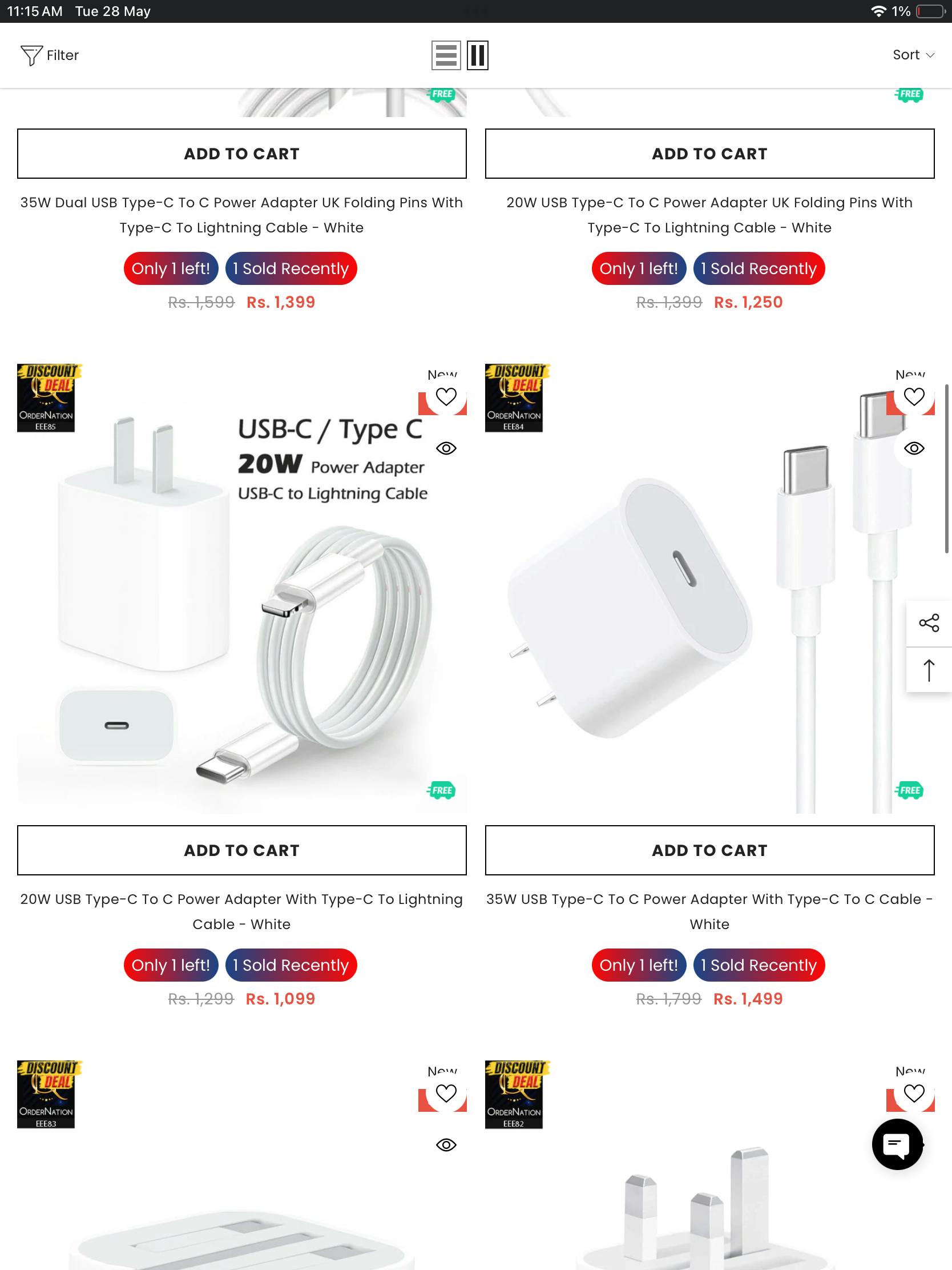Add 20W Type-C To Lightning adapter to cart
This screenshot has height=1270, width=952.
click(x=241, y=850)
